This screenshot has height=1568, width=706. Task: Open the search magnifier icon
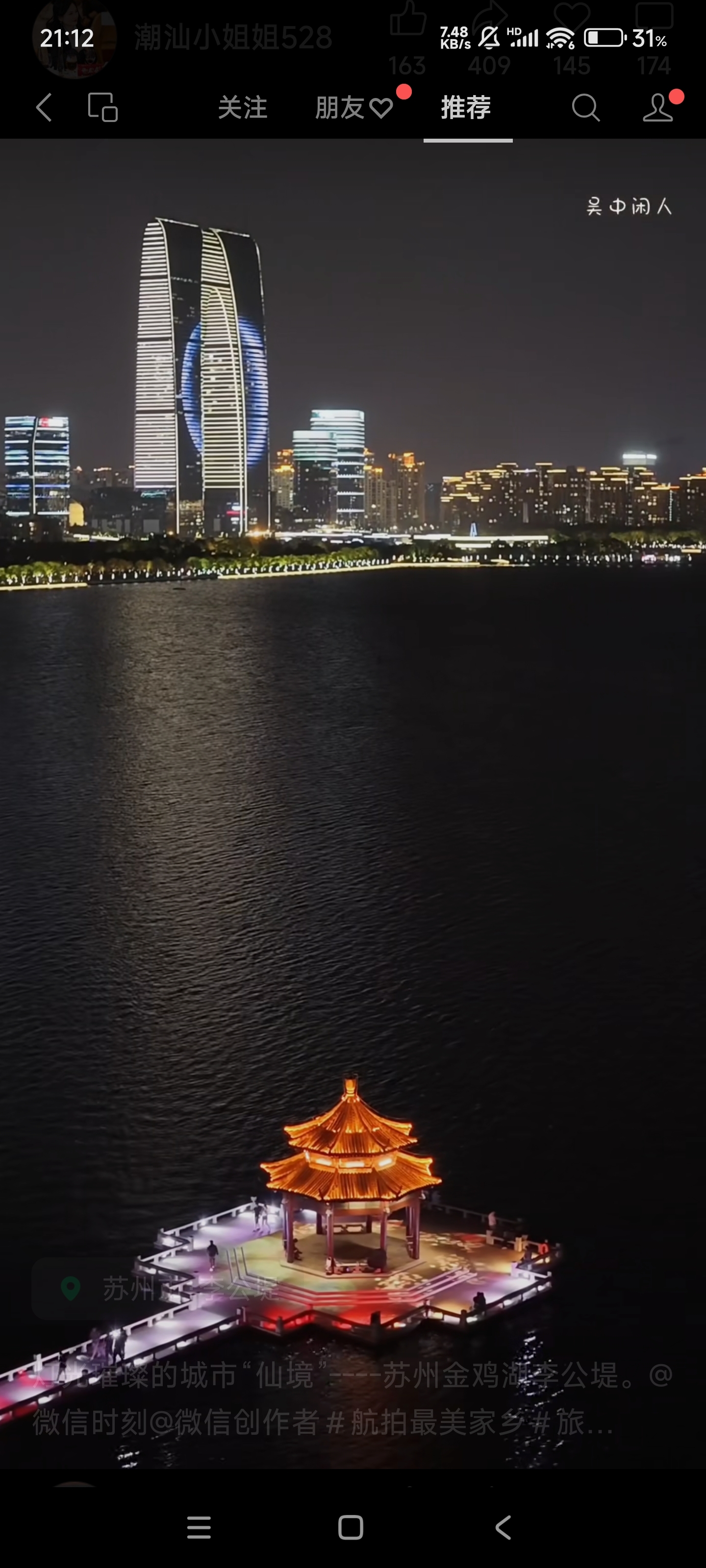586,108
